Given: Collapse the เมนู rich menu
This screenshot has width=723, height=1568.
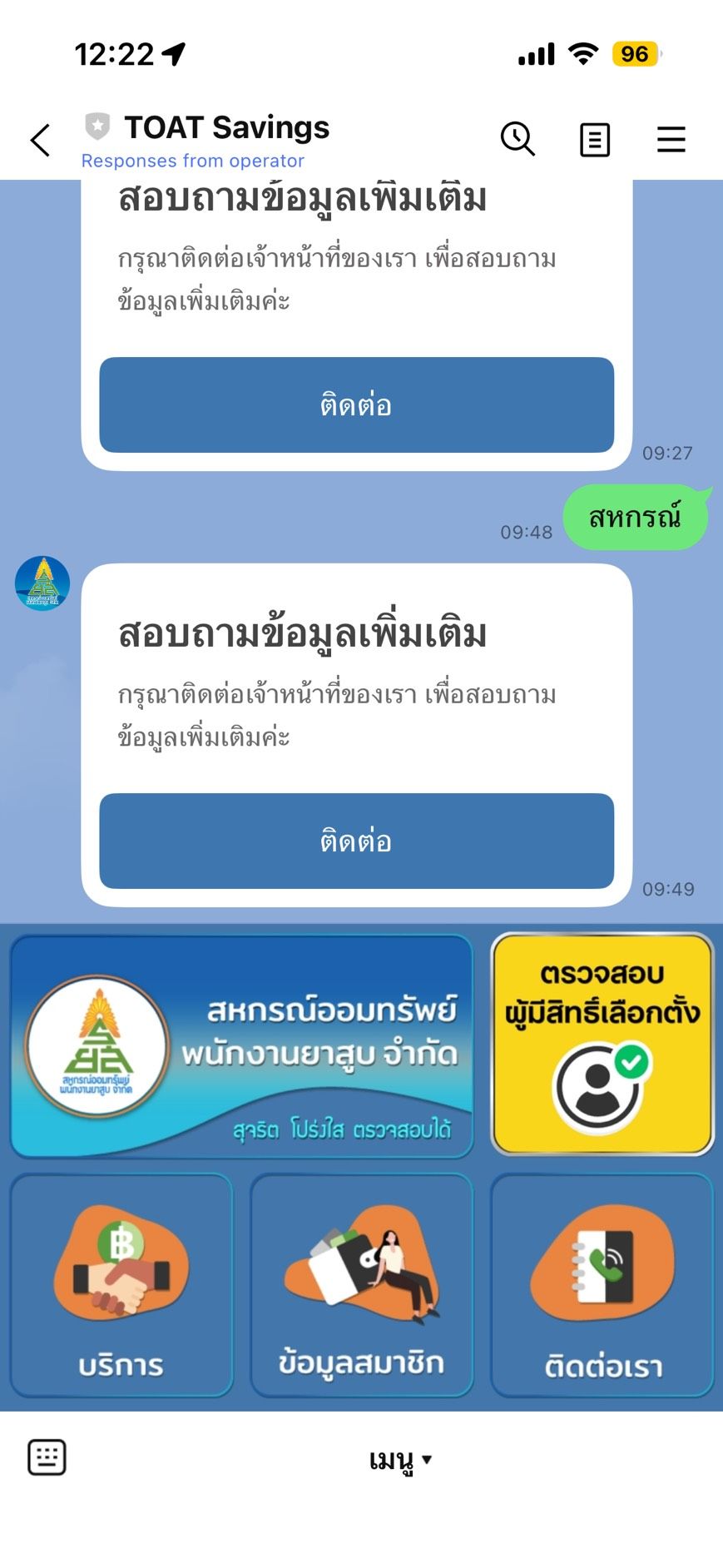Looking at the screenshot, I should (x=401, y=1460).
